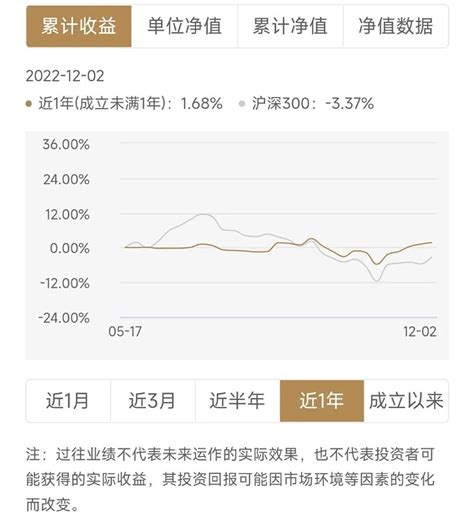The image size is (474, 524).
Task: Show performance 成立以来
Action: click(x=406, y=401)
